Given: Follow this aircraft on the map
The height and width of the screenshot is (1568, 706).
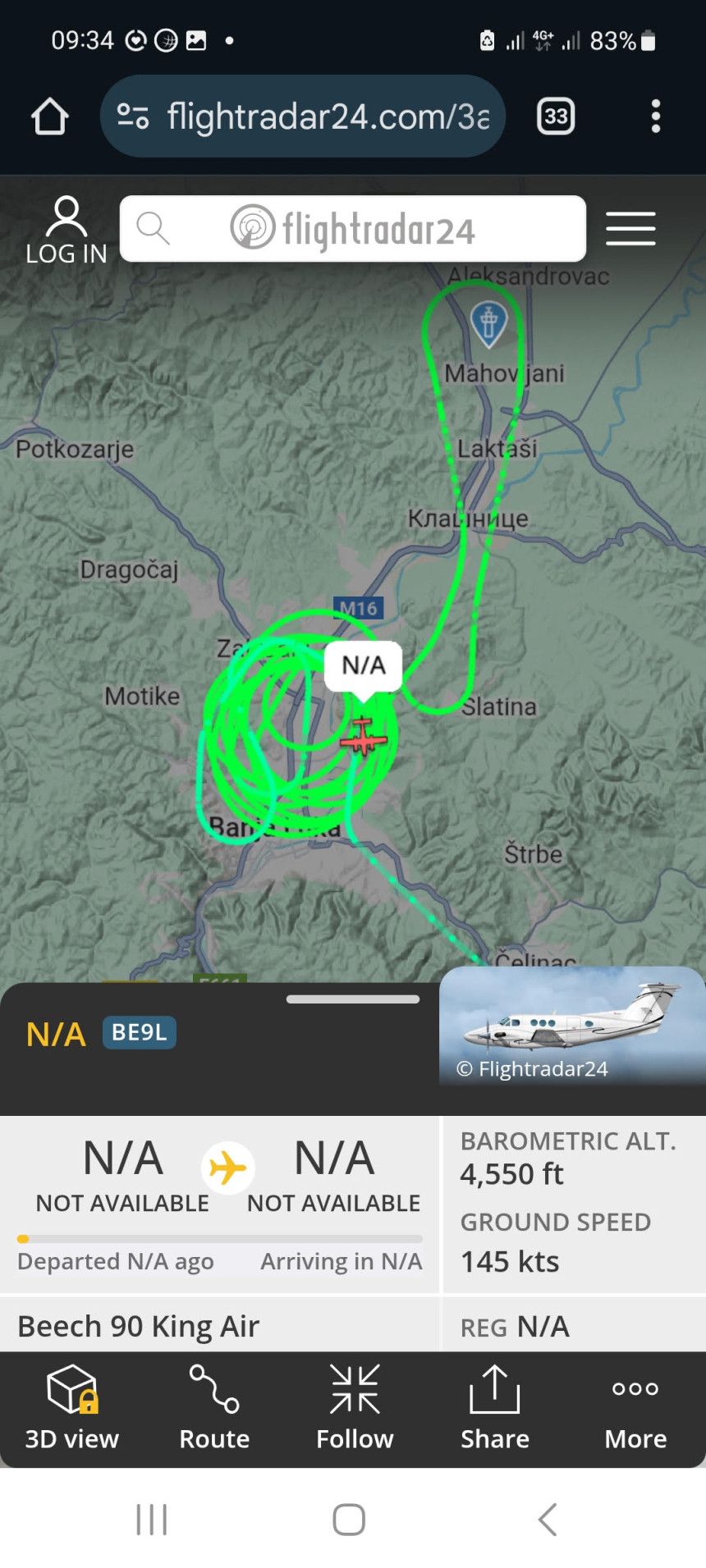Looking at the screenshot, I should click(x=355, y=1408).
